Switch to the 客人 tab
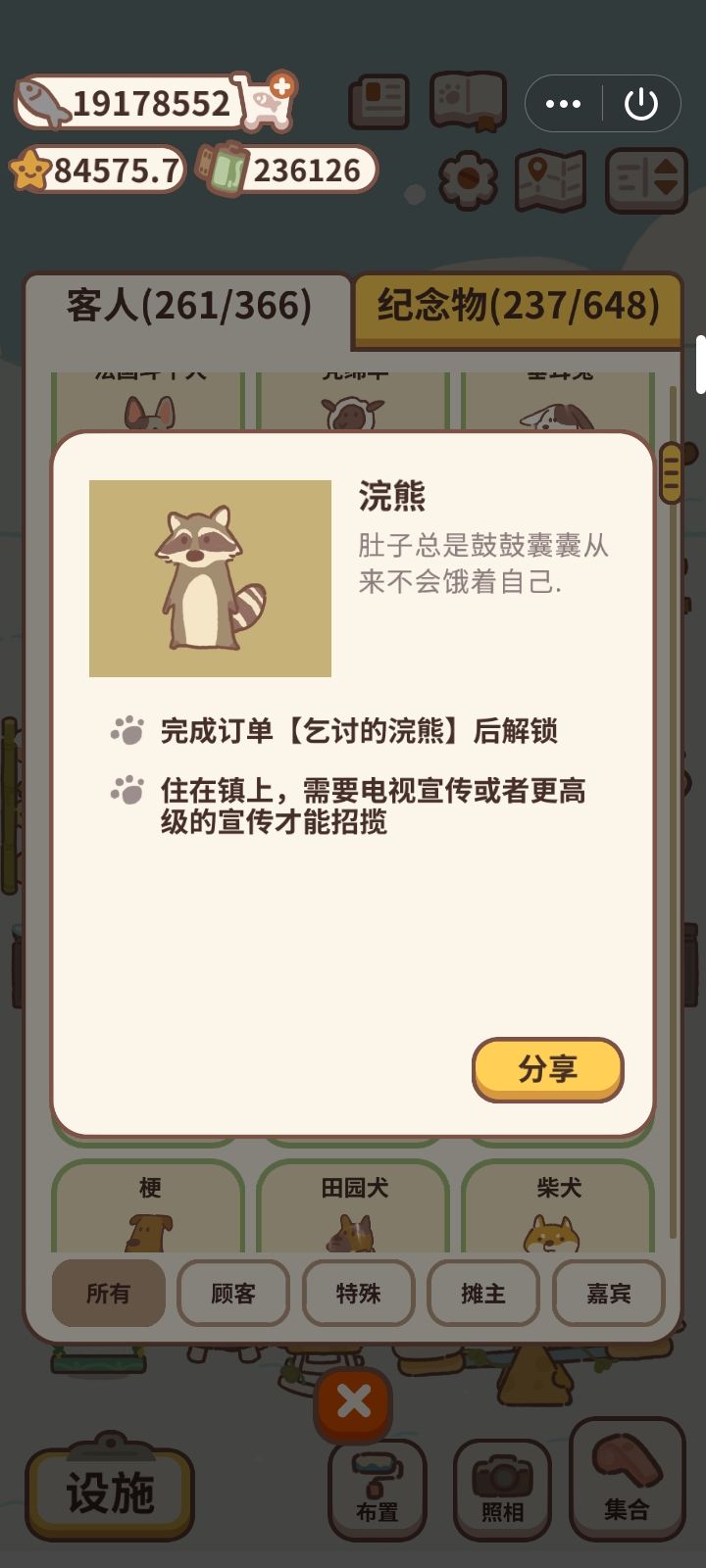Screen dimensions: 706x1568 (186, 305)
